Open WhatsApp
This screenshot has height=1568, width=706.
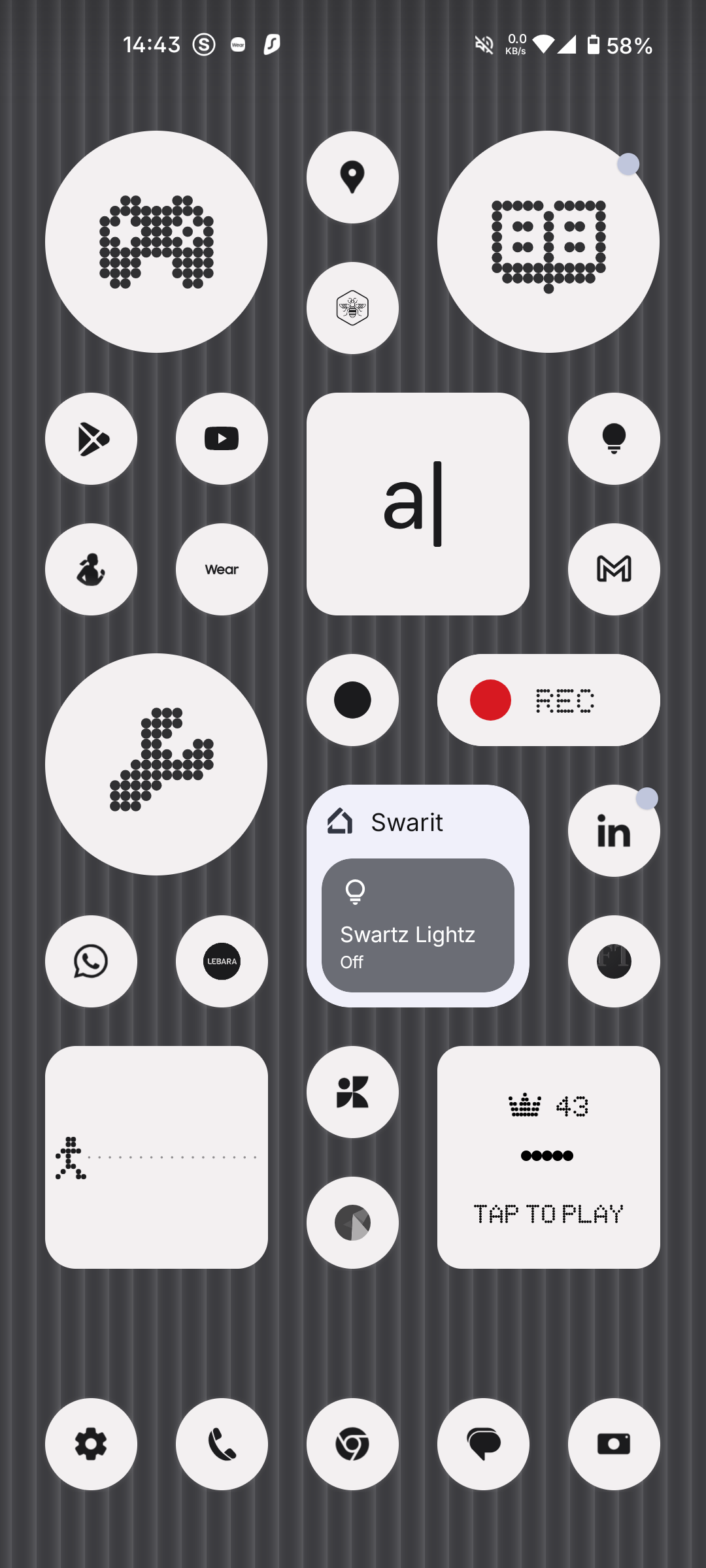91,961
